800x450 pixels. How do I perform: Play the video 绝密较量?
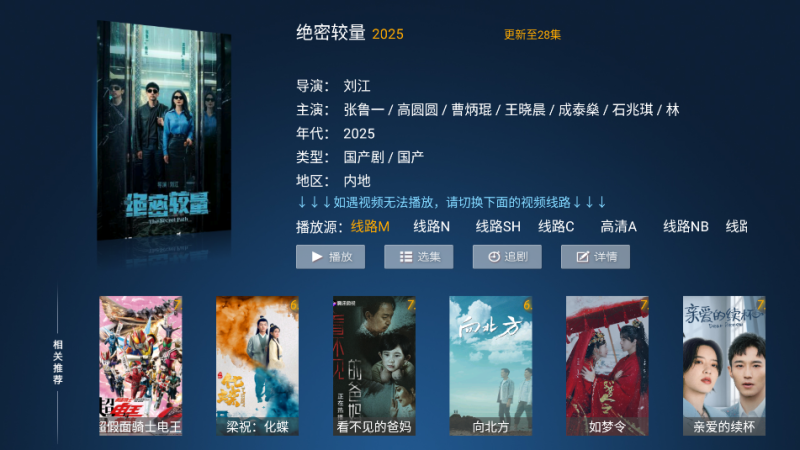(x=330, y=257)
